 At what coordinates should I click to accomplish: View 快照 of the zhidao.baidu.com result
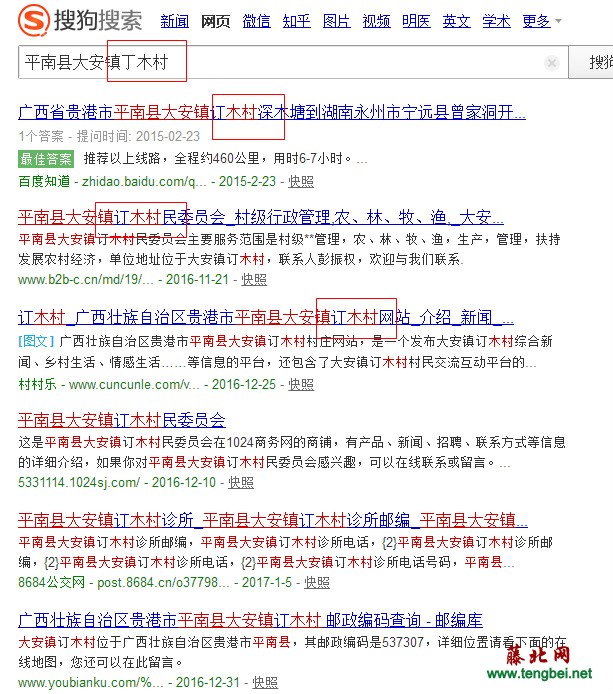click(301, 181)
